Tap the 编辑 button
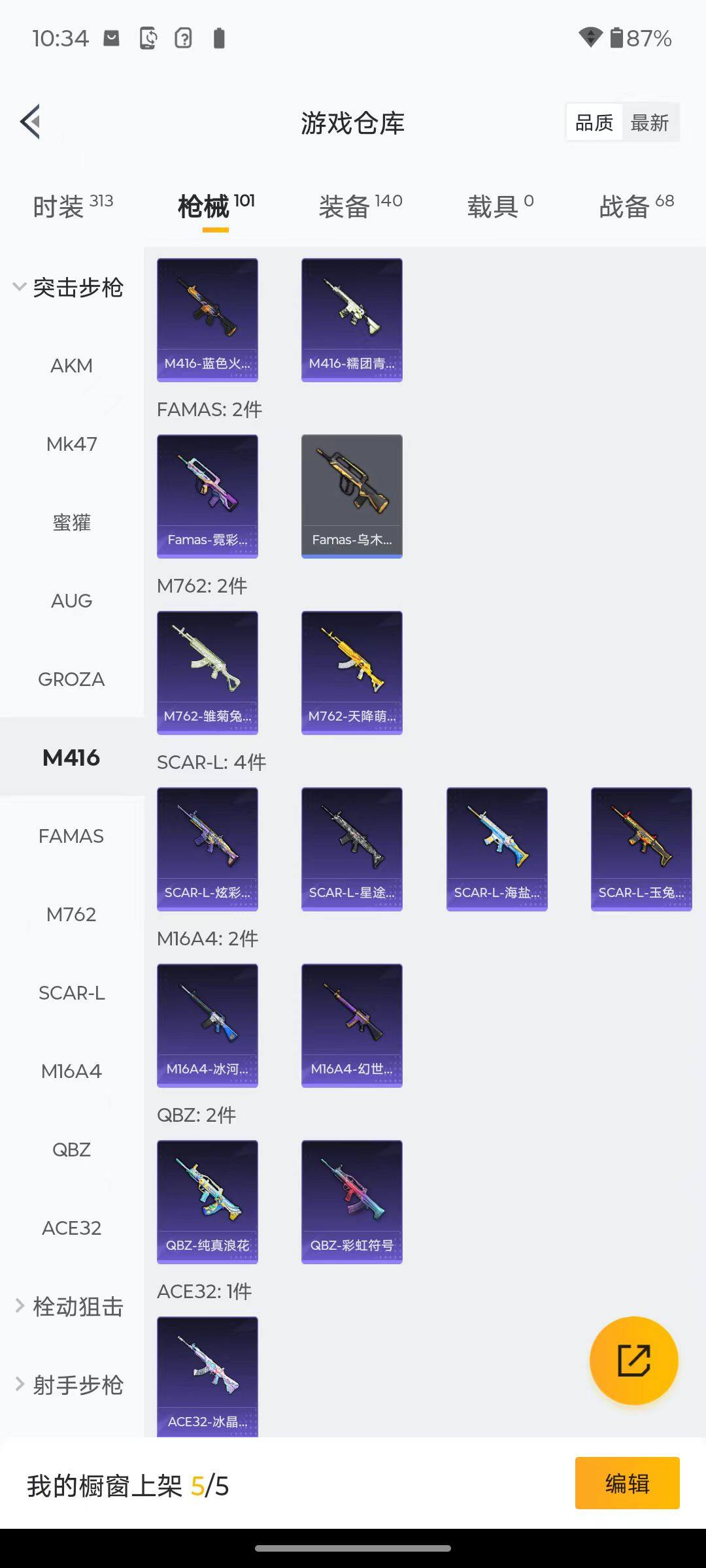Viewport: 706px width, 1568px height. point(627,1483)
